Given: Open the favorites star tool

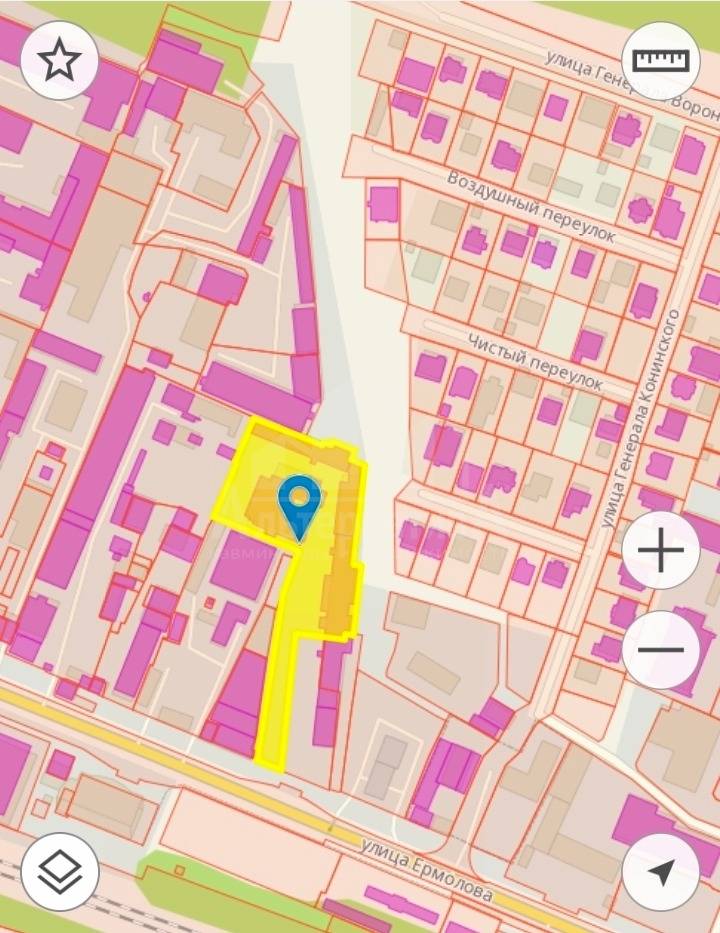Looking at the screenshot, I should [58, 60].
